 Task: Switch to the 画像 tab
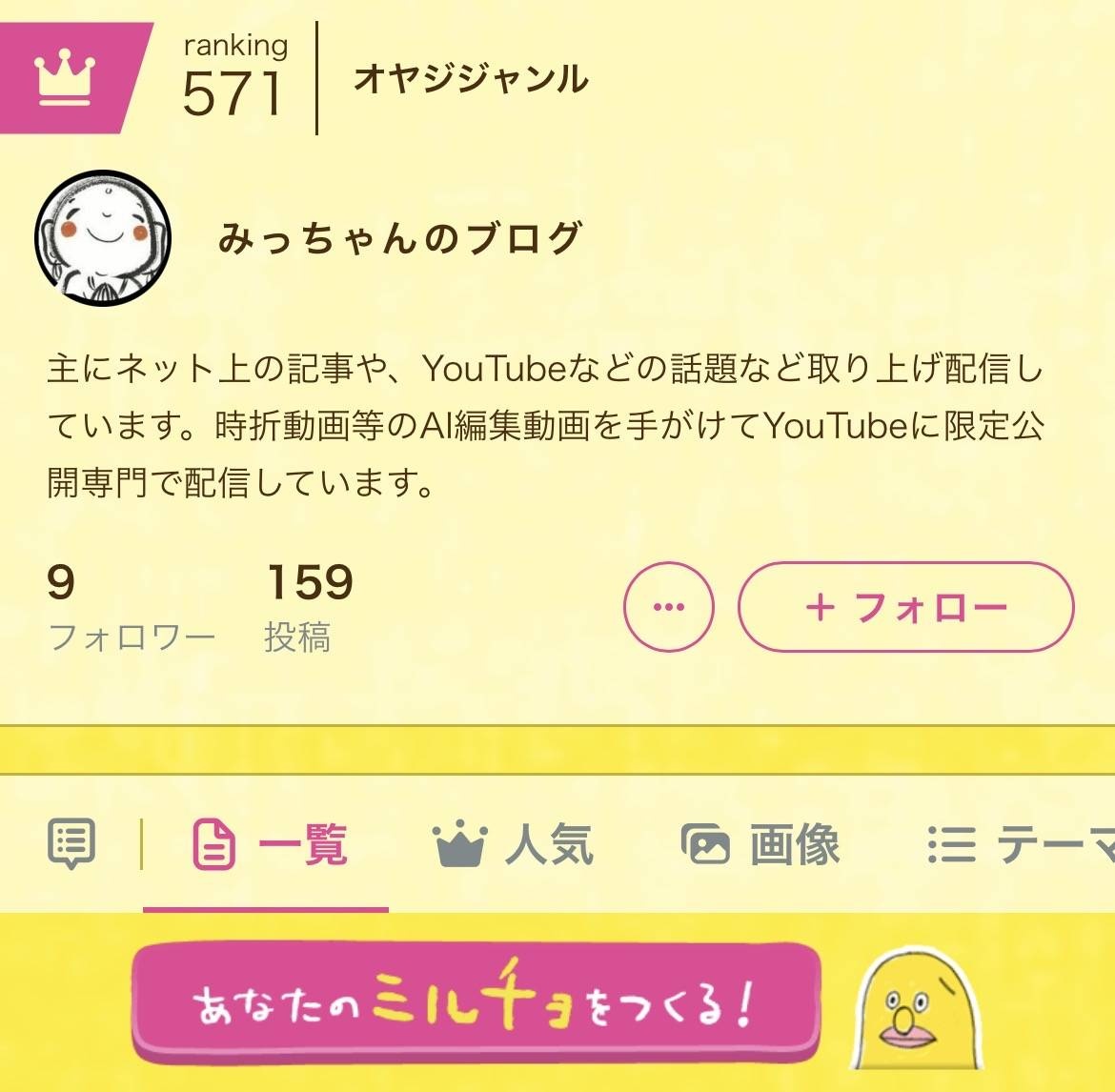click(x=760, y=844)
